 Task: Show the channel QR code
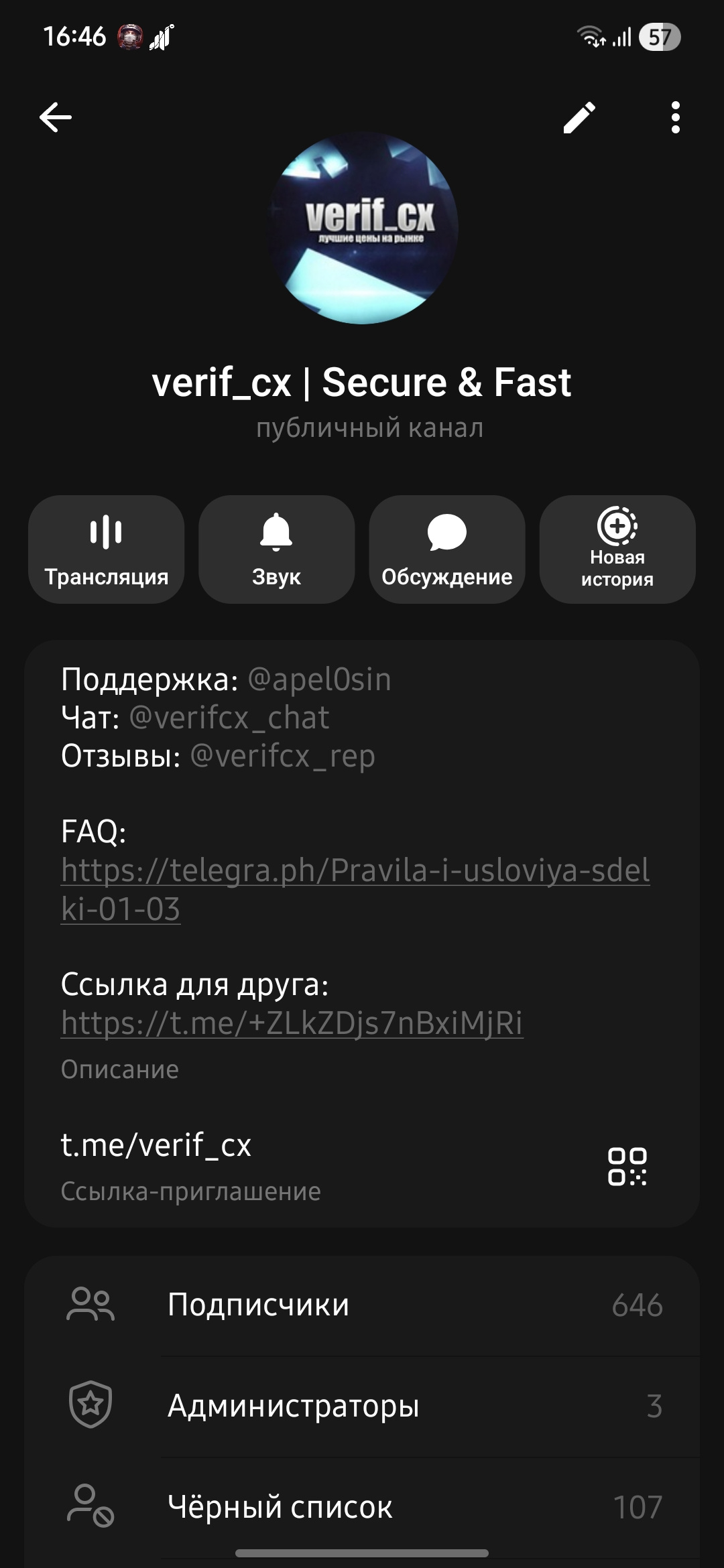[x=627, y=1166]
